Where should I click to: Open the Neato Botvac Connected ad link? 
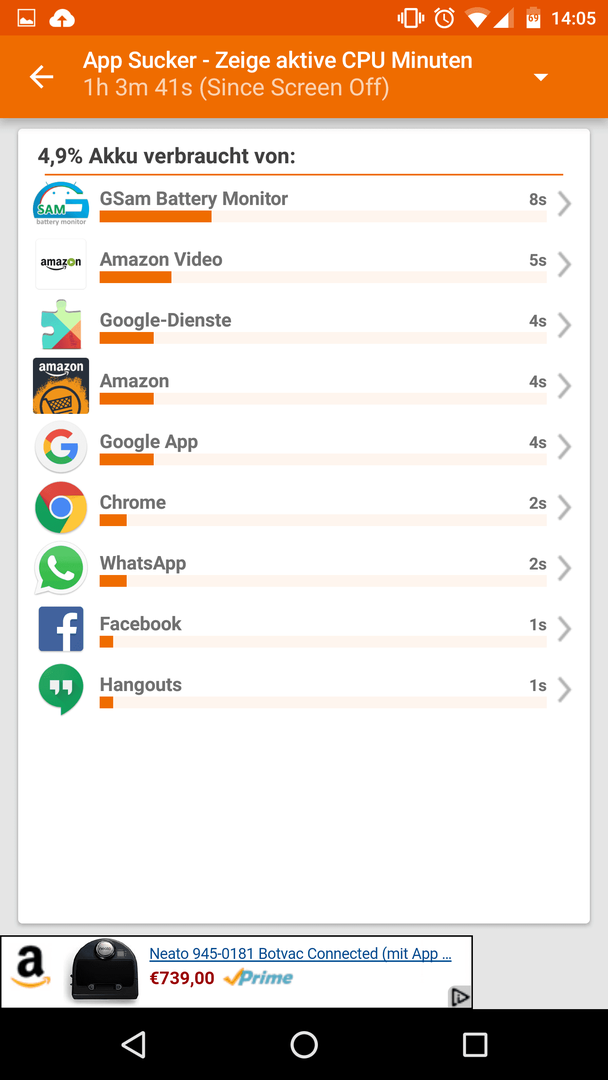click(x=300, y=954)
